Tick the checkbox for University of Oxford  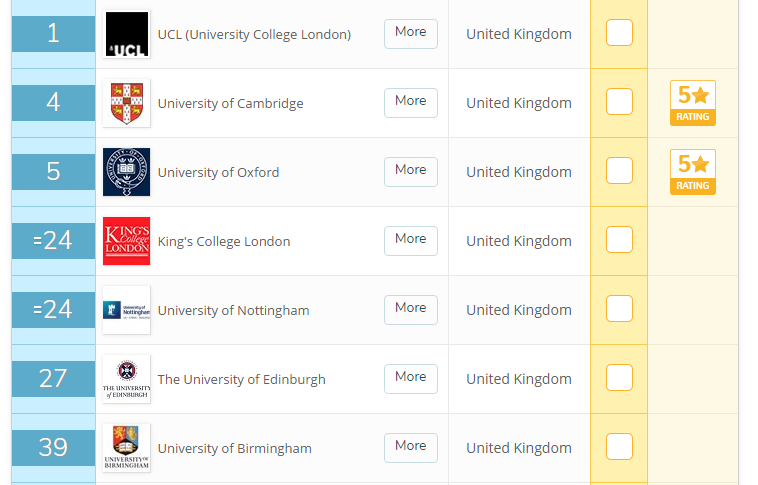619,171
